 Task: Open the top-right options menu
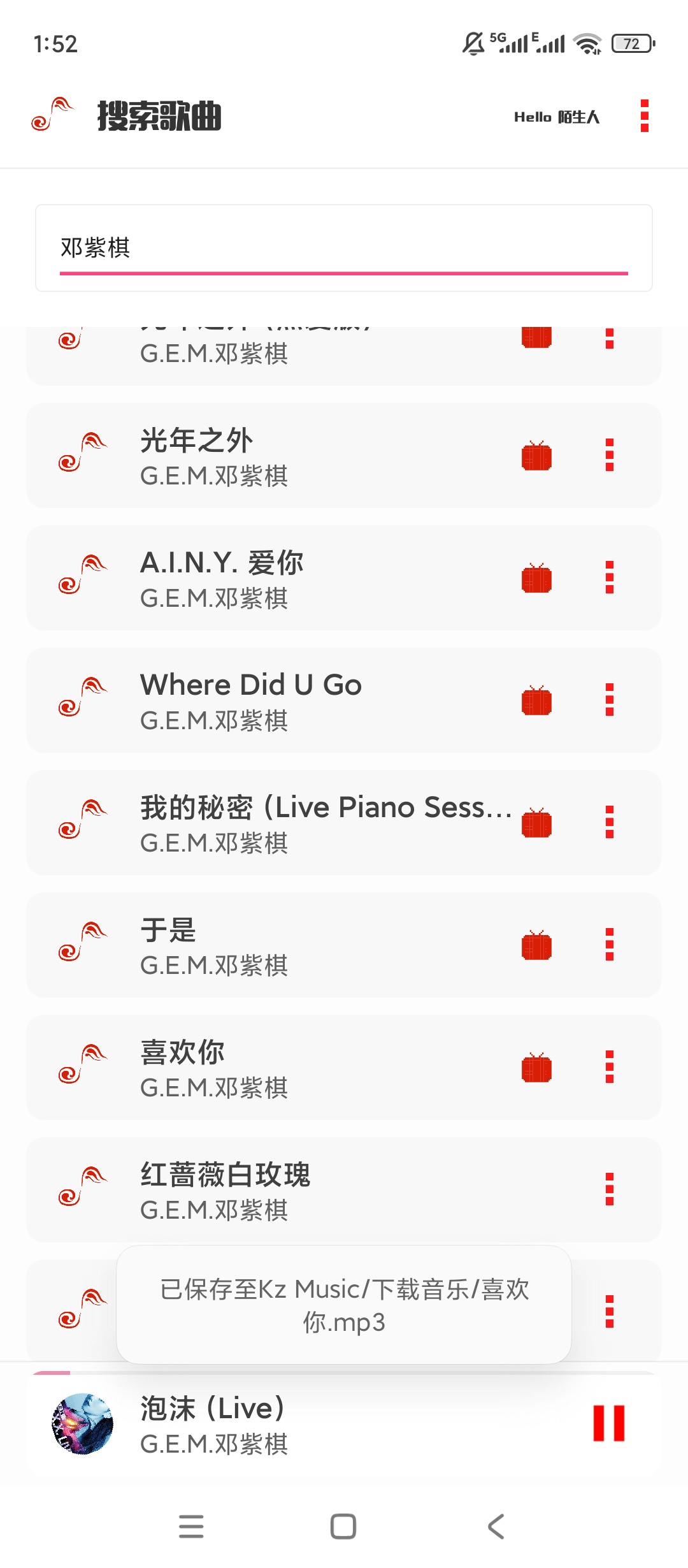pos(645,116)
